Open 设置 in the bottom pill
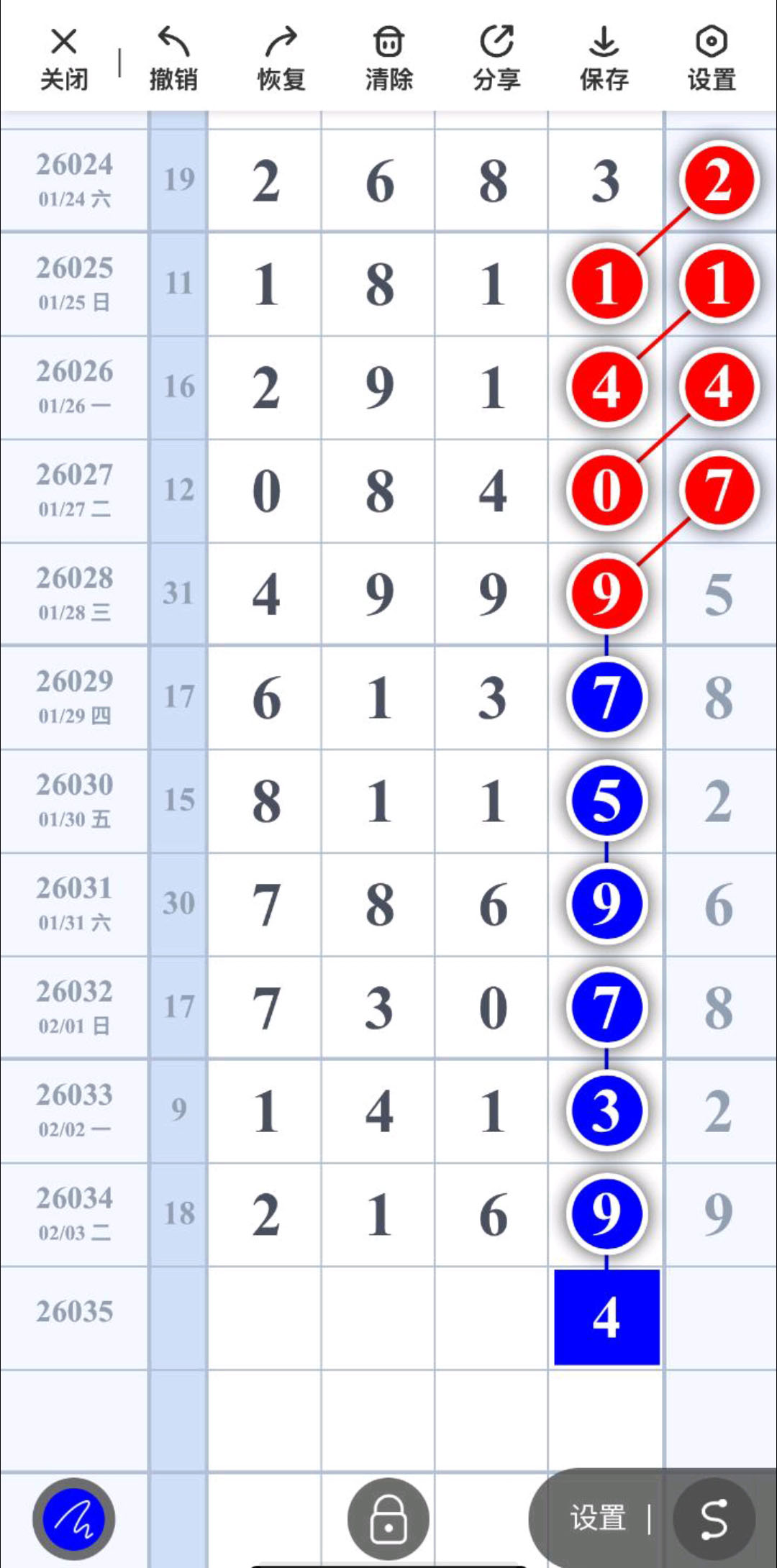The height and width of the screenshot is (1568, 777). [x=597, y=1519]
